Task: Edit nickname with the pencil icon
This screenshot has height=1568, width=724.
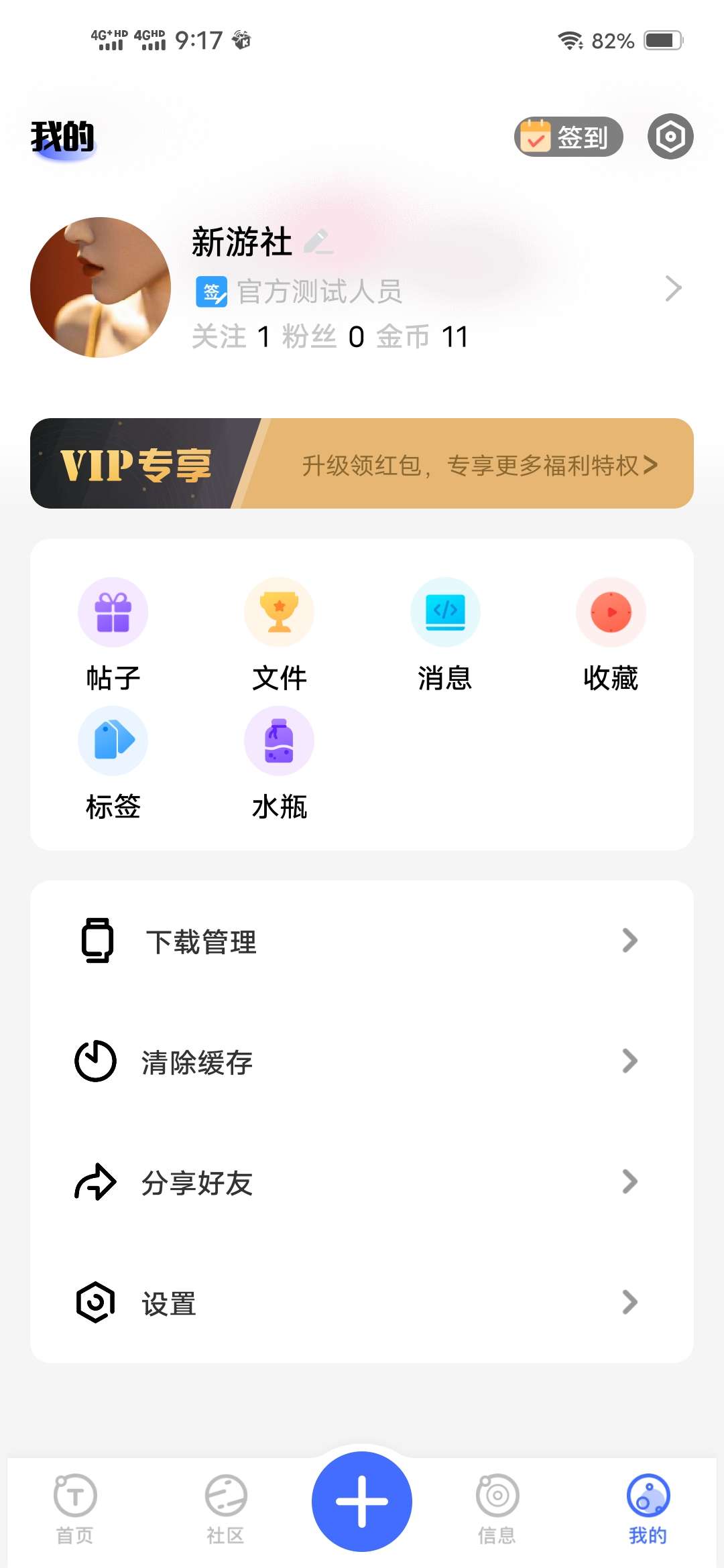Action: [x=318, y=242]
